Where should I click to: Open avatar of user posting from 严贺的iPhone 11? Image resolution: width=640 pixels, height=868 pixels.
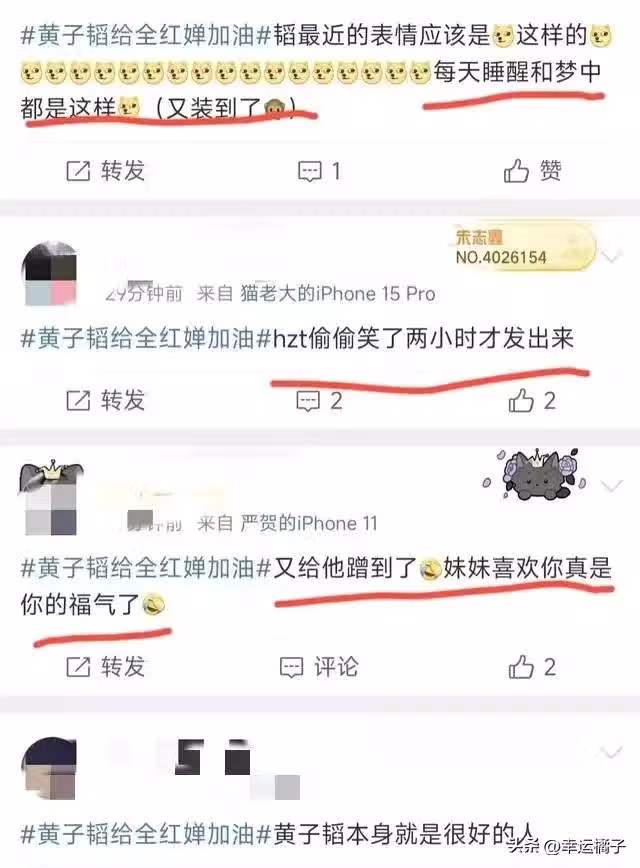tap(49, 502)
